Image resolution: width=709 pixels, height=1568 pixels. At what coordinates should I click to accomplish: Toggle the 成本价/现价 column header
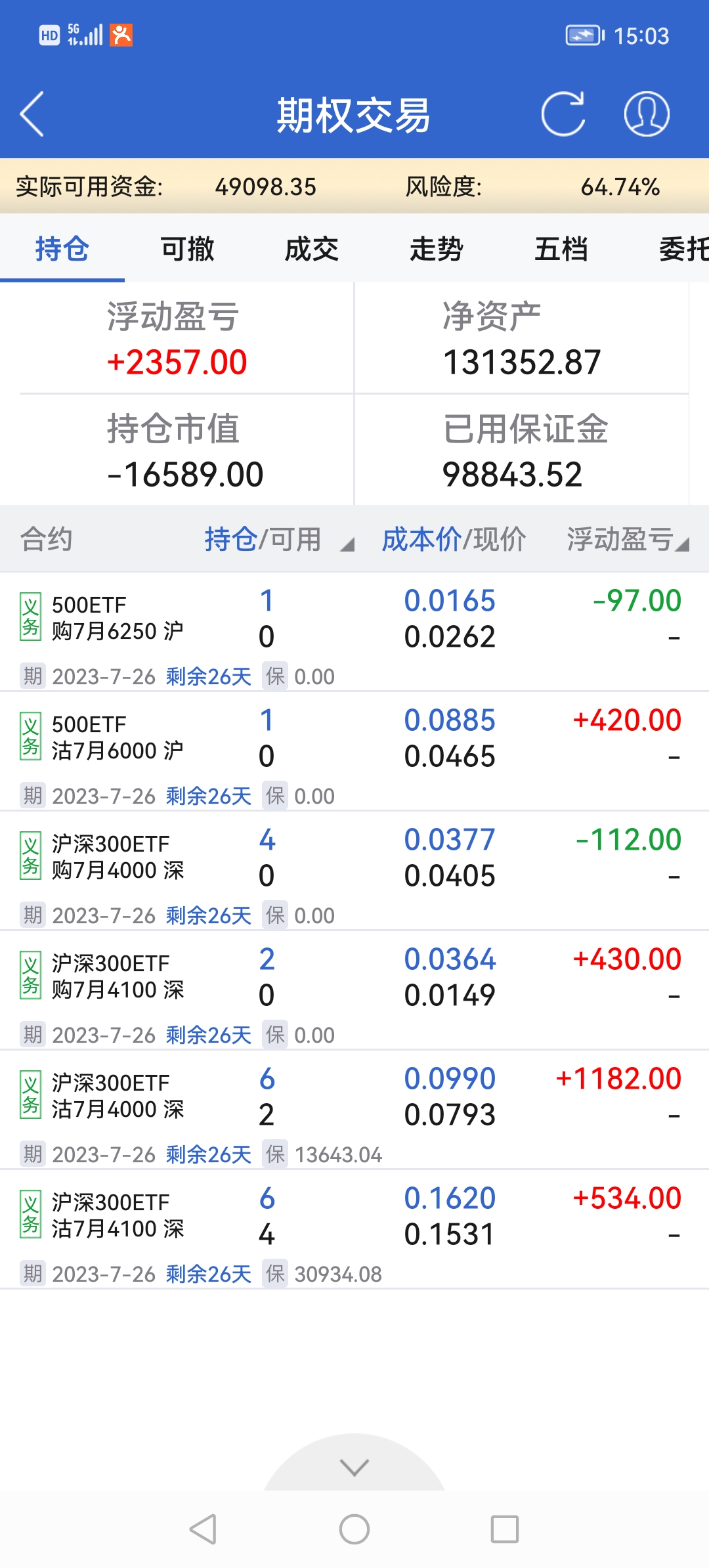point(454,540)
